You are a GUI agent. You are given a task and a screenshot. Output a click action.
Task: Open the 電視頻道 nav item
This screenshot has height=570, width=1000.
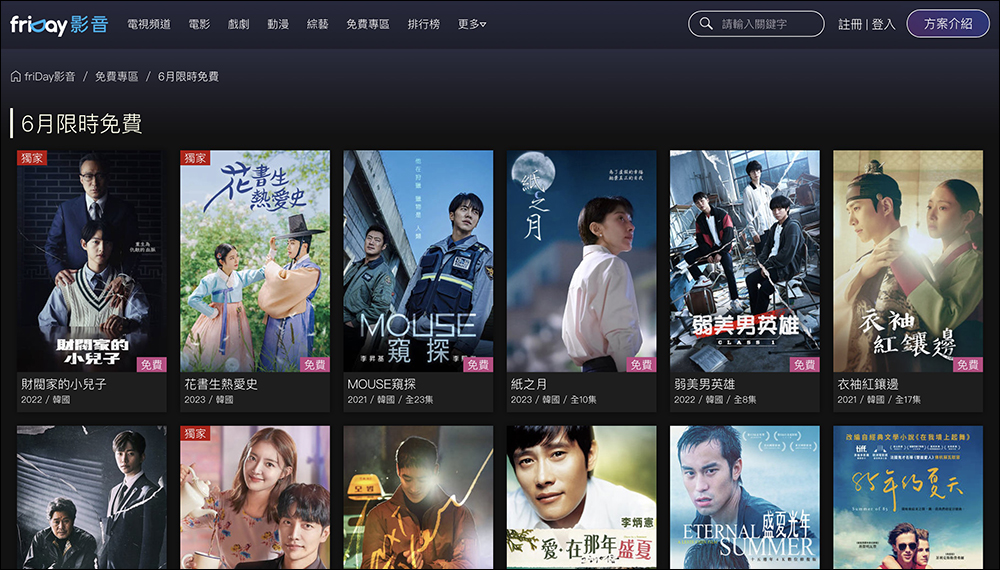coord(149,24)
